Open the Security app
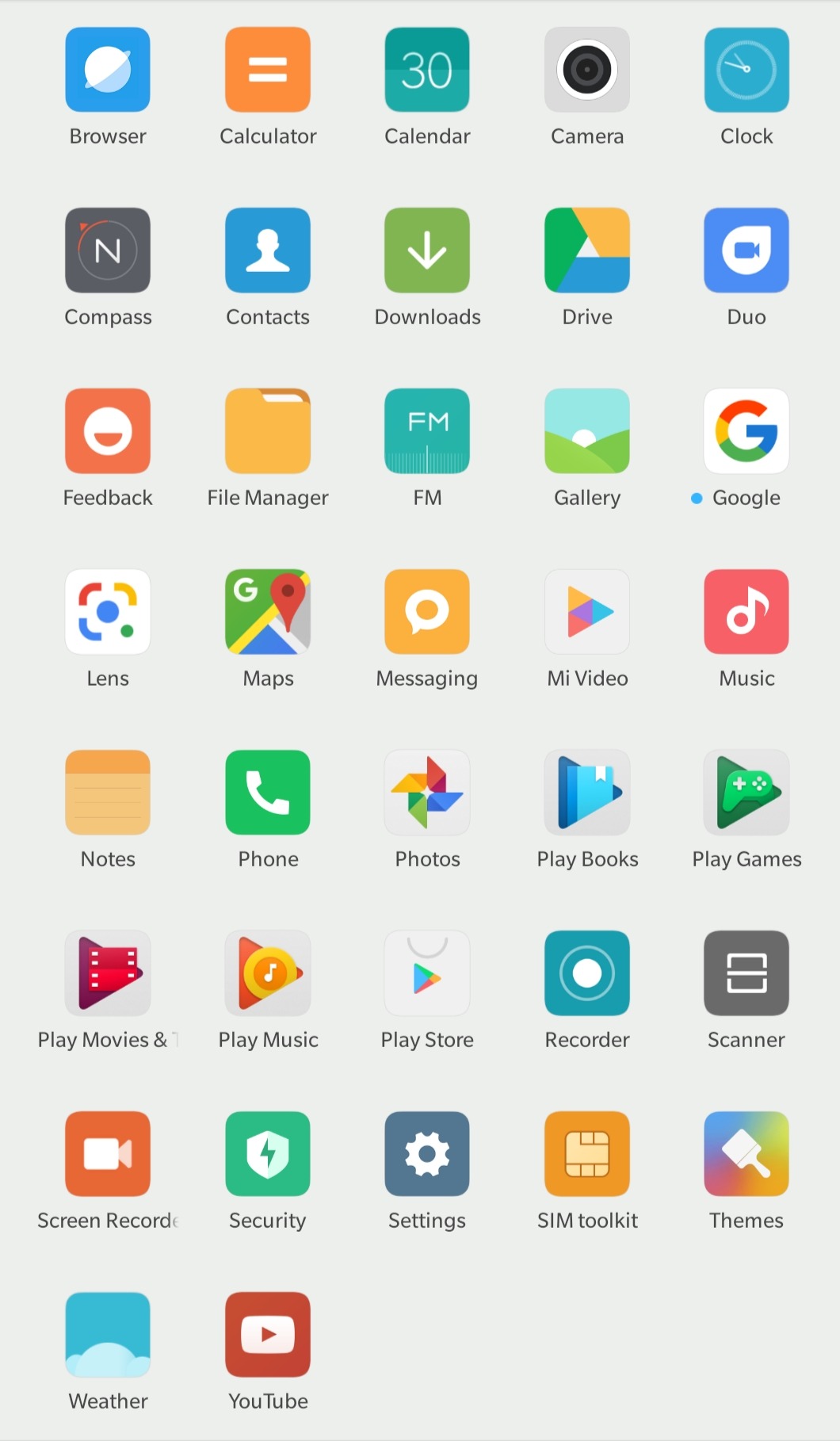This screenshot has height=1441, width=840. pyautogui.click(x=268, y=1154)
